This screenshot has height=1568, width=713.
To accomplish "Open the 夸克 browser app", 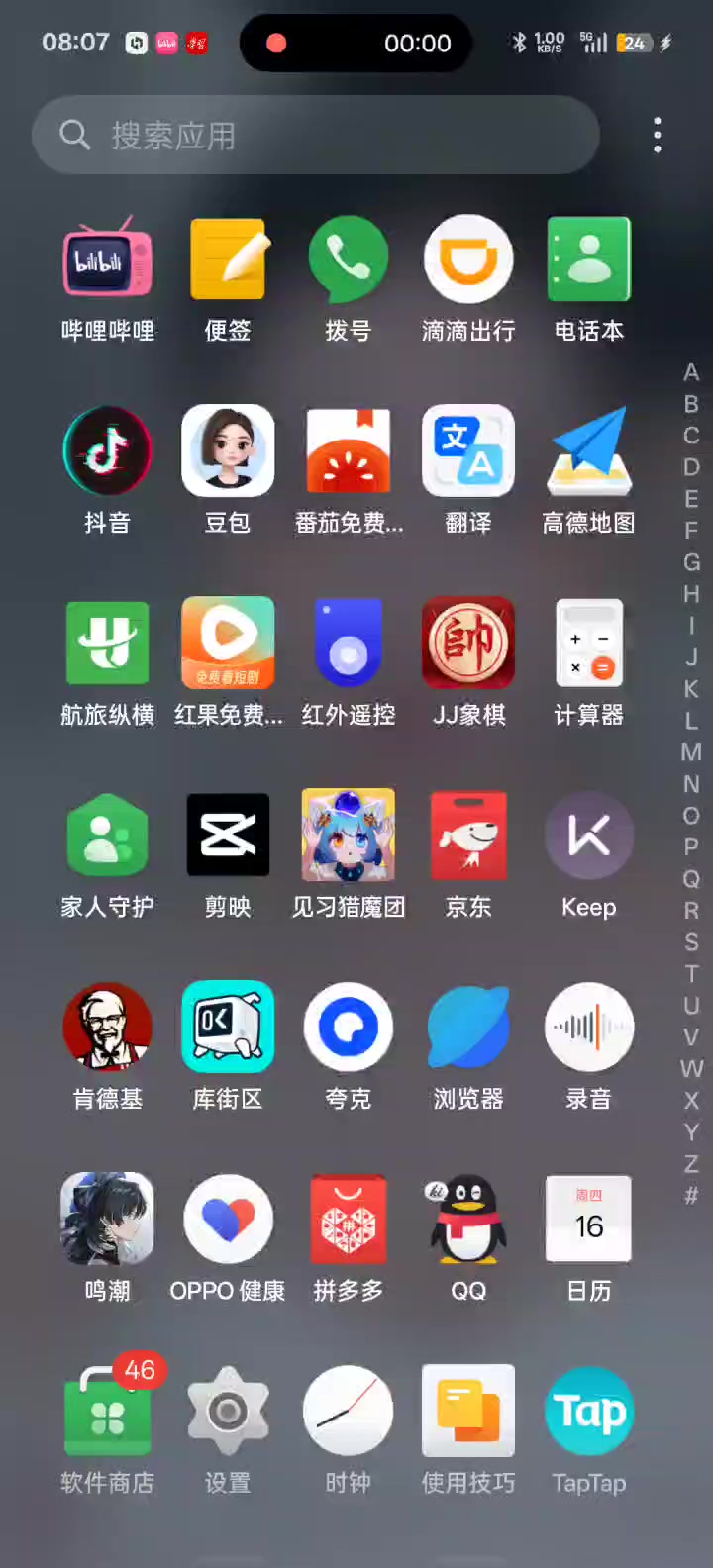I will (349, 1027).
